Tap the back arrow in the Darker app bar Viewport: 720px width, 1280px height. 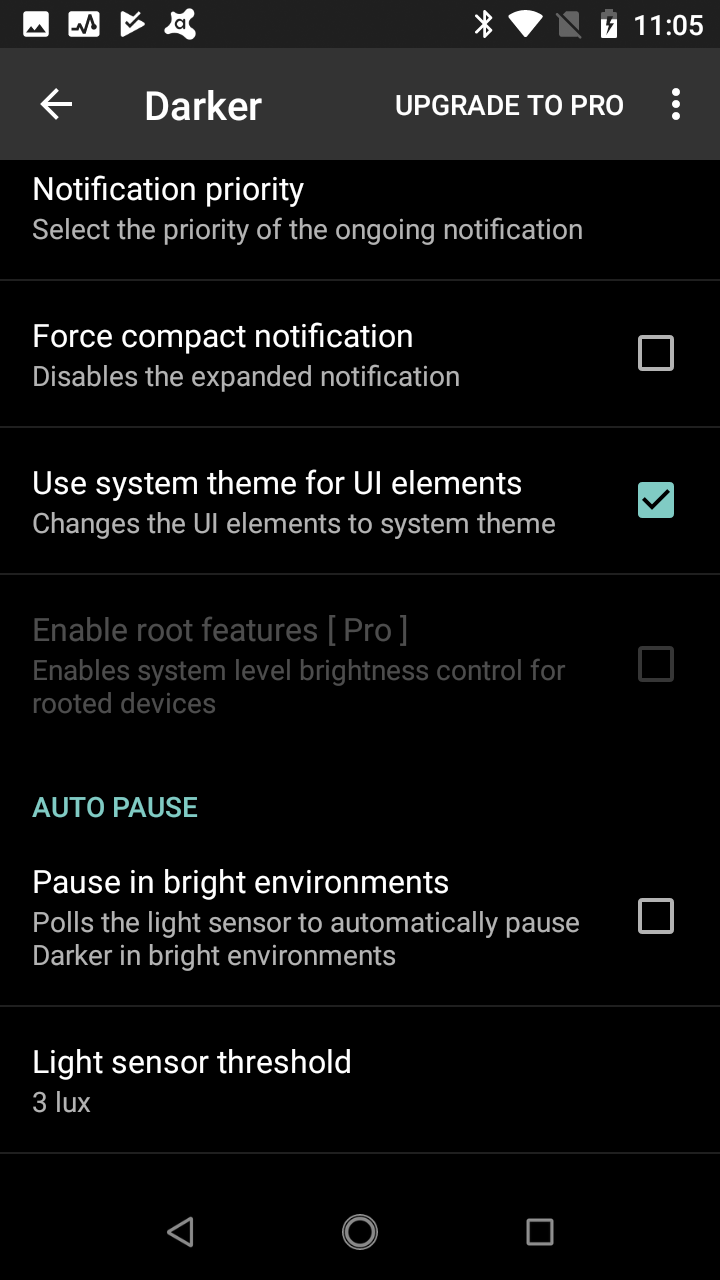56,104
